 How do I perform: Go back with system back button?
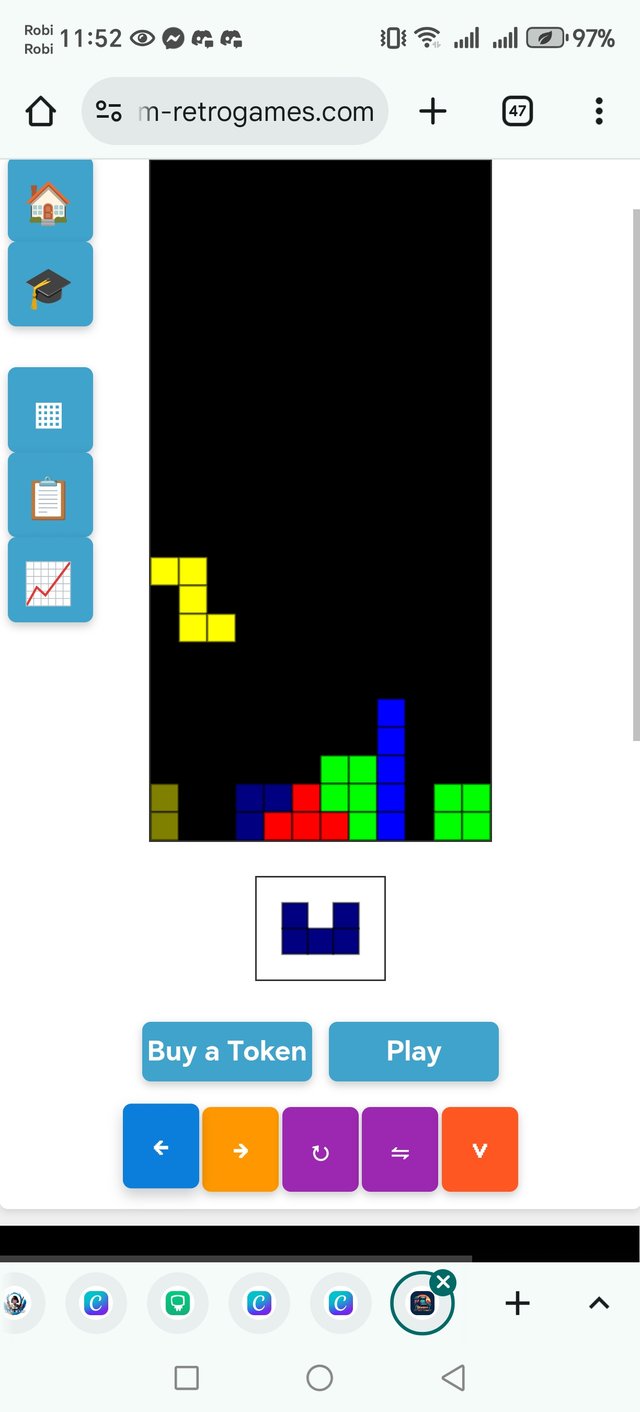(x=453, y=1378)
